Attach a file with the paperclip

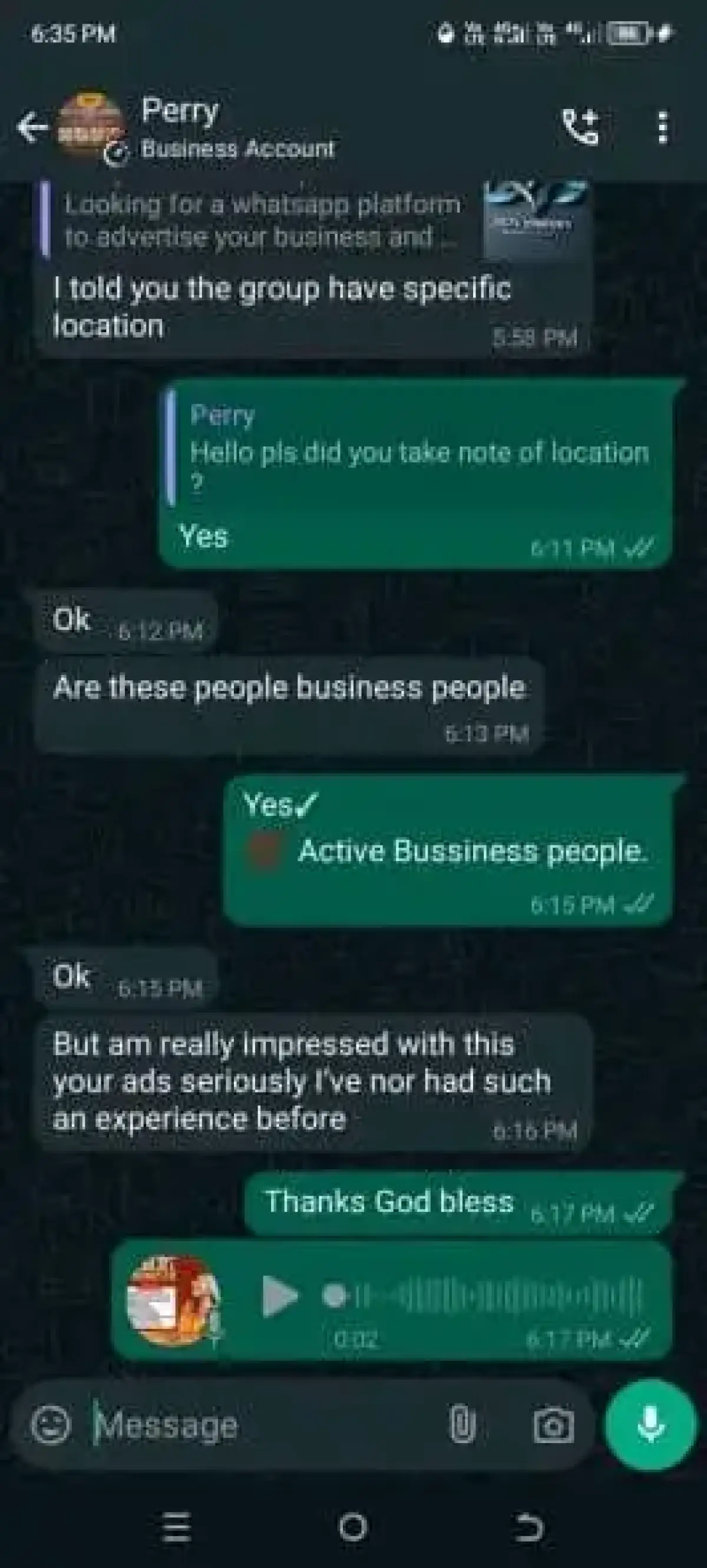(x=461, y=1425)
